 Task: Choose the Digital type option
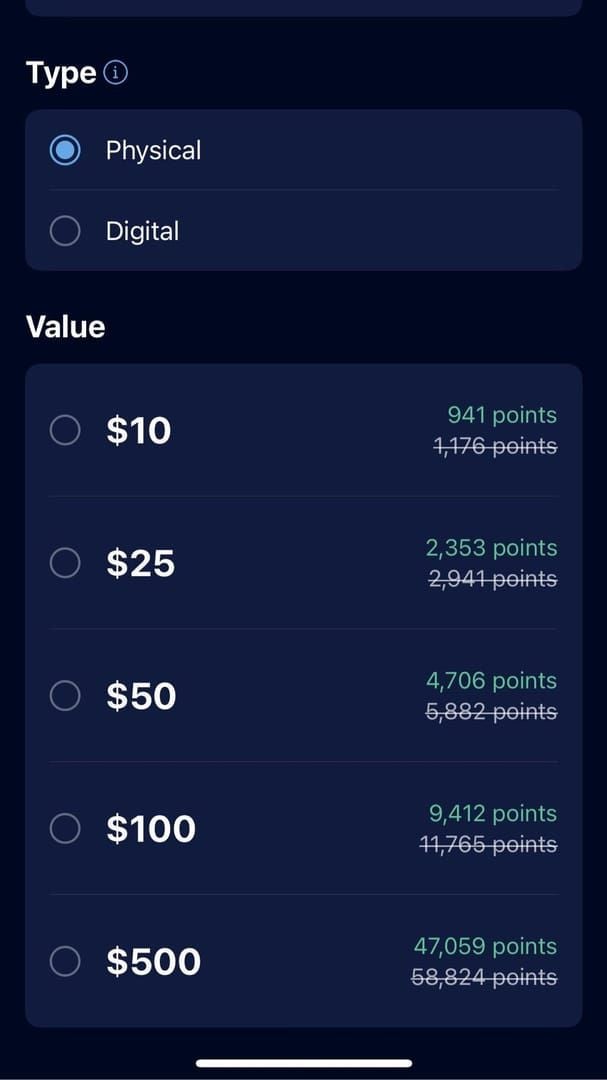pyautogui.click(x=65, y=231)
